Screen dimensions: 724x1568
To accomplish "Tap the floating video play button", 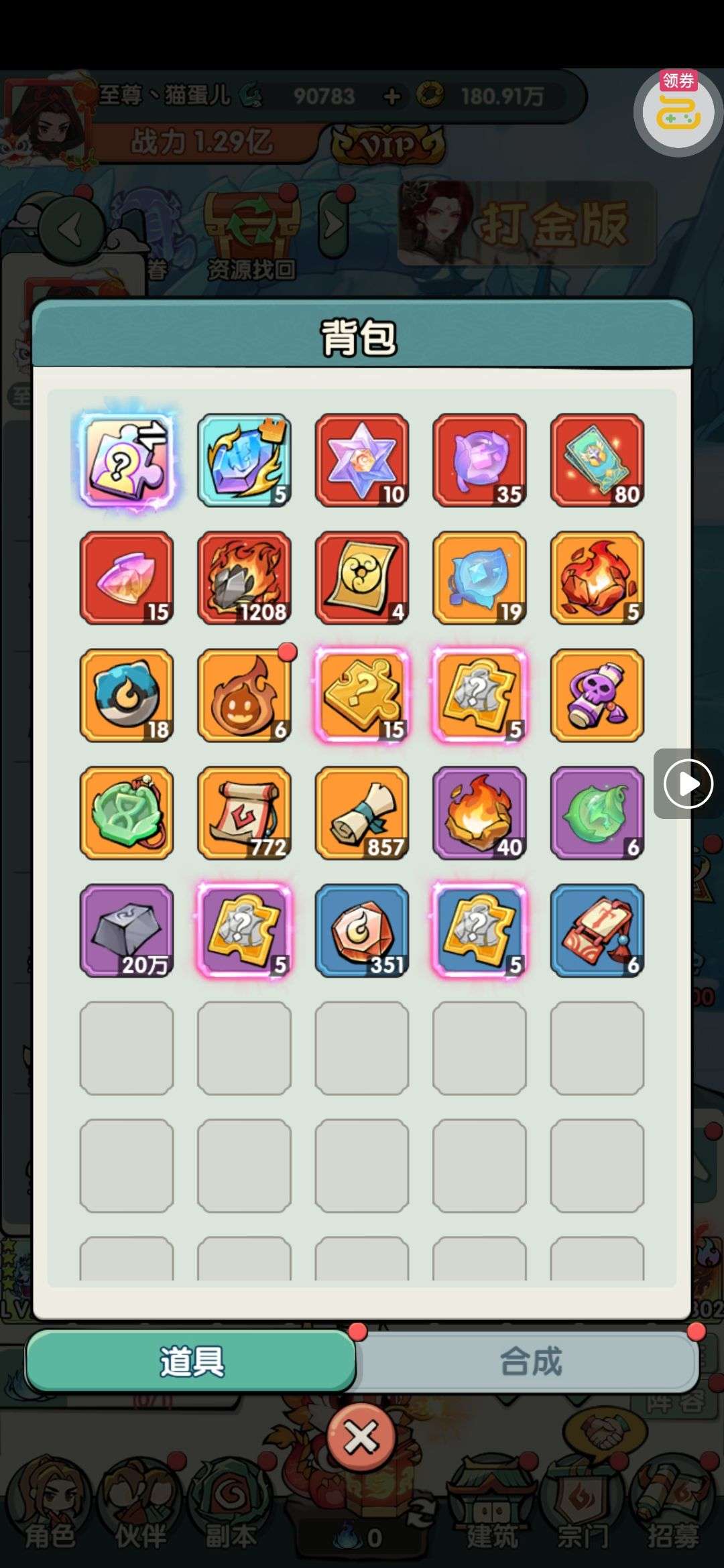I will pos(688,783).
